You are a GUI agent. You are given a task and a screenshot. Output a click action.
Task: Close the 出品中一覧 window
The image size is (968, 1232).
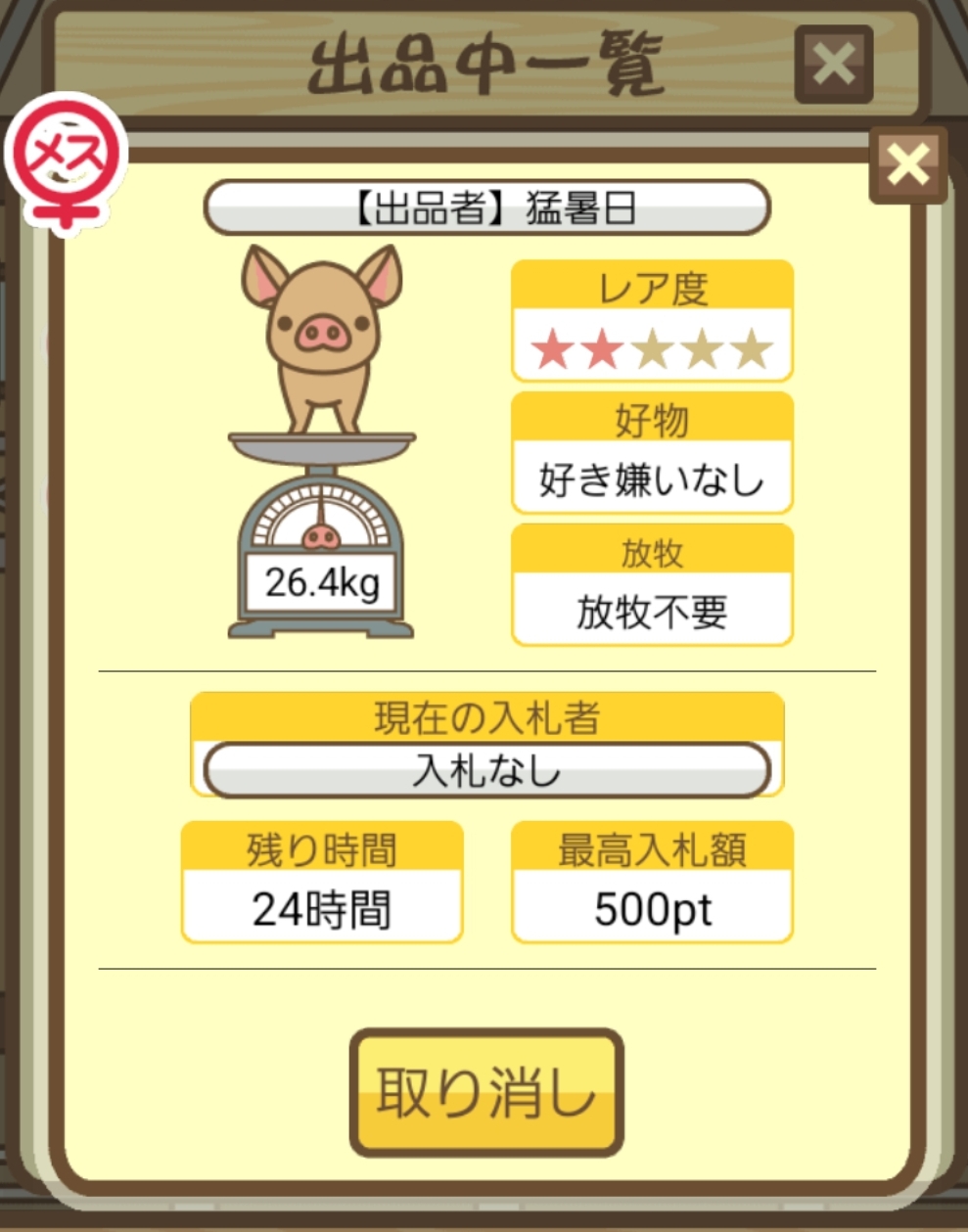pyautogui.click(x=833, y=65)
